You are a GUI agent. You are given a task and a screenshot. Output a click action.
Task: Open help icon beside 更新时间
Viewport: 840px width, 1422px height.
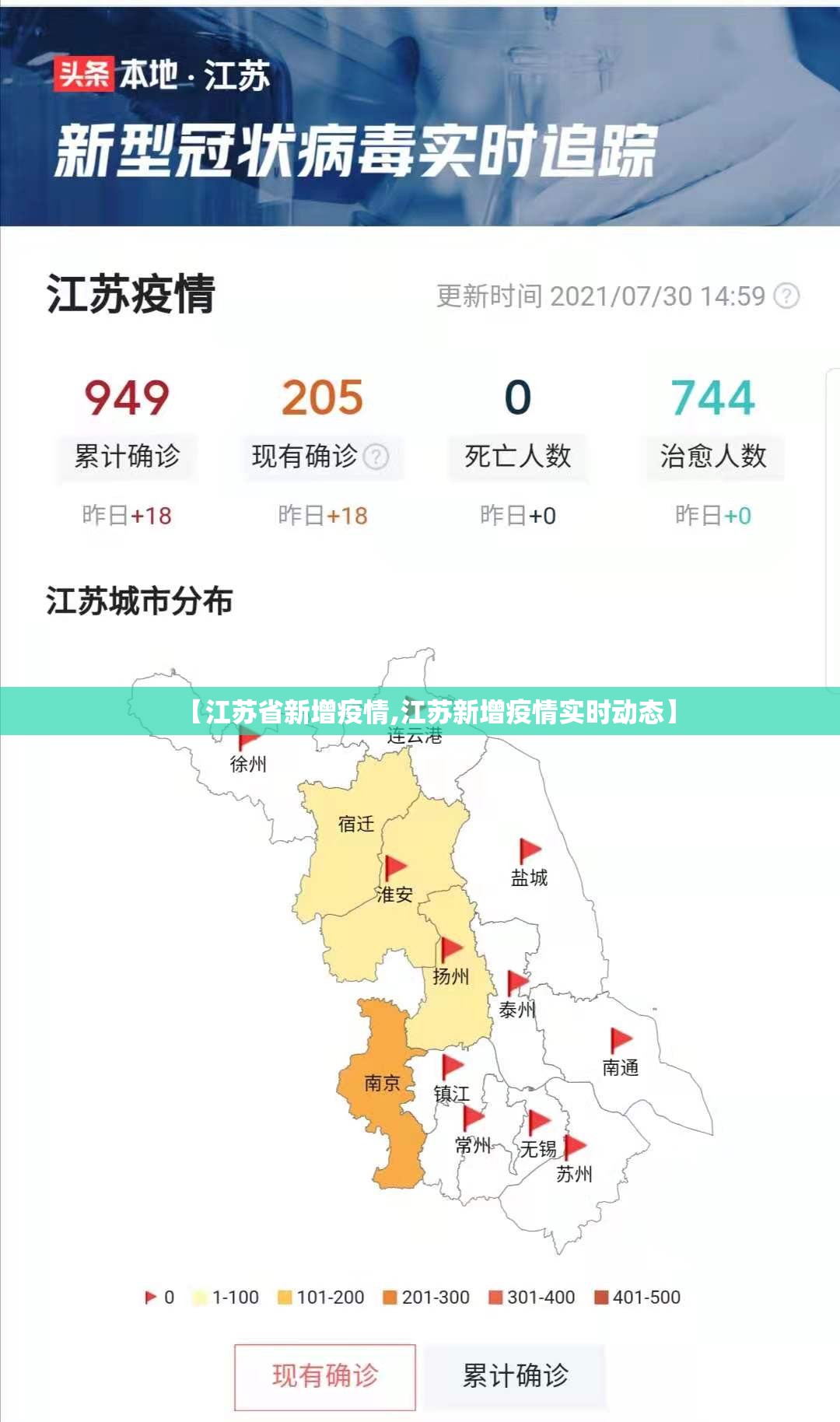[787, 296]
